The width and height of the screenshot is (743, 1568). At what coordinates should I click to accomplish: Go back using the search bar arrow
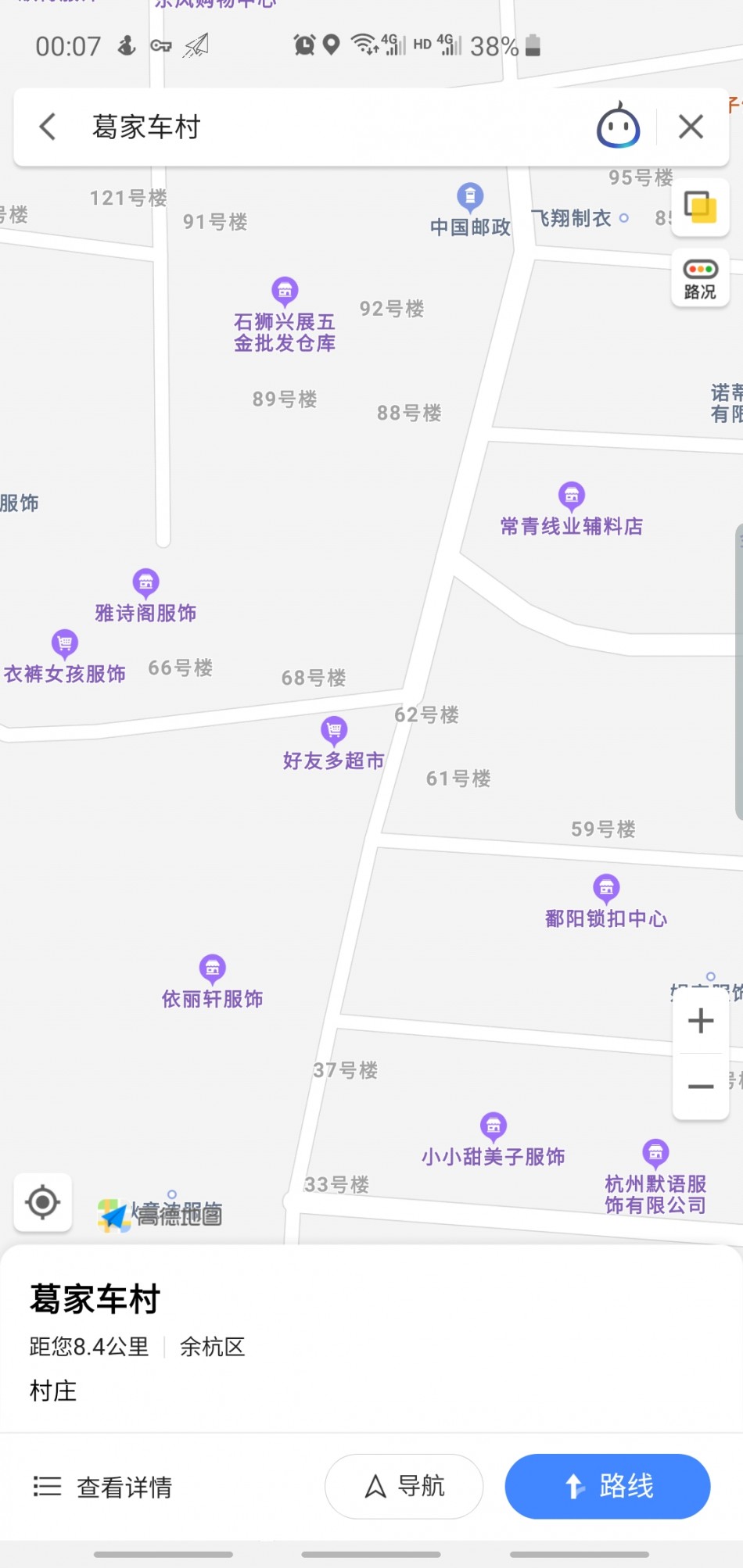click(x=48, y=127)
